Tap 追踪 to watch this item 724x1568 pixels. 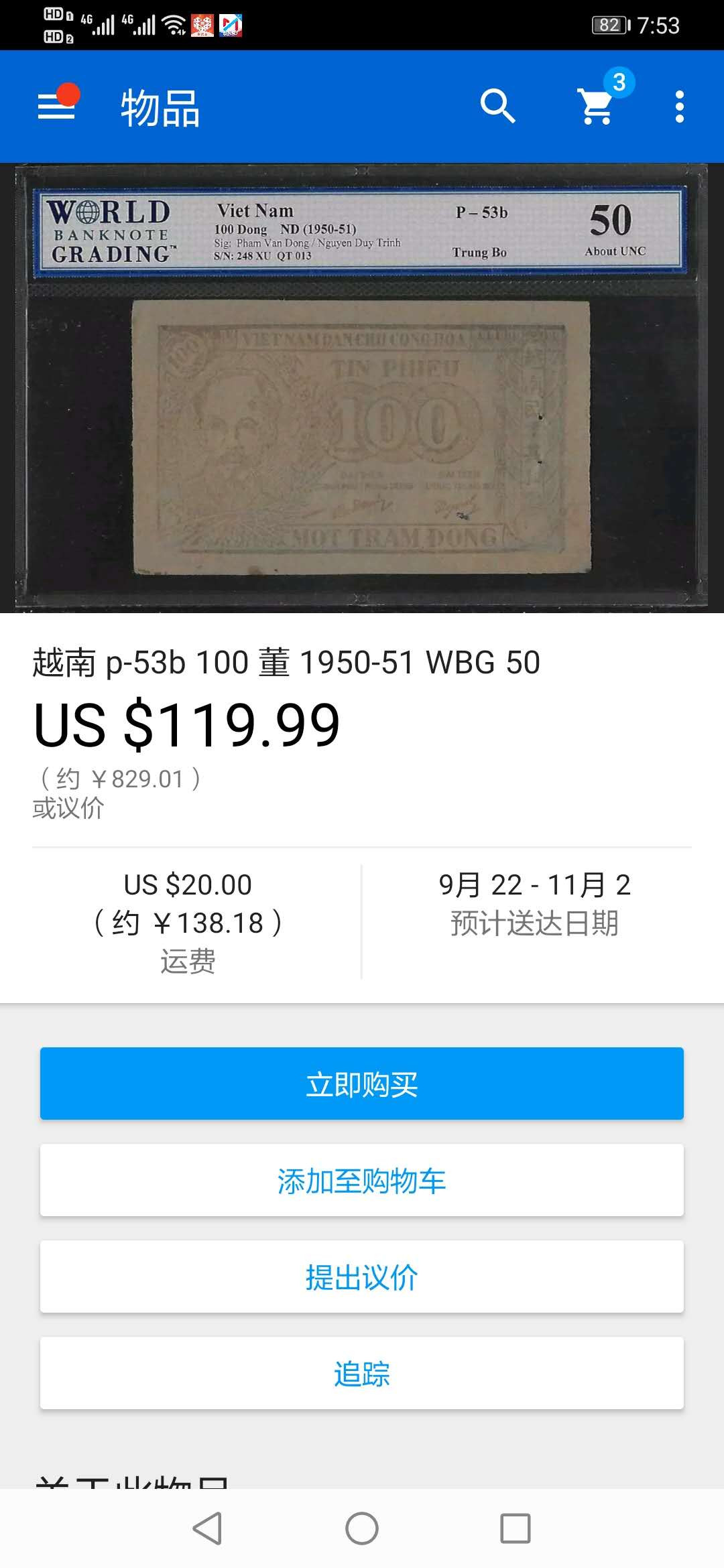362,1373
